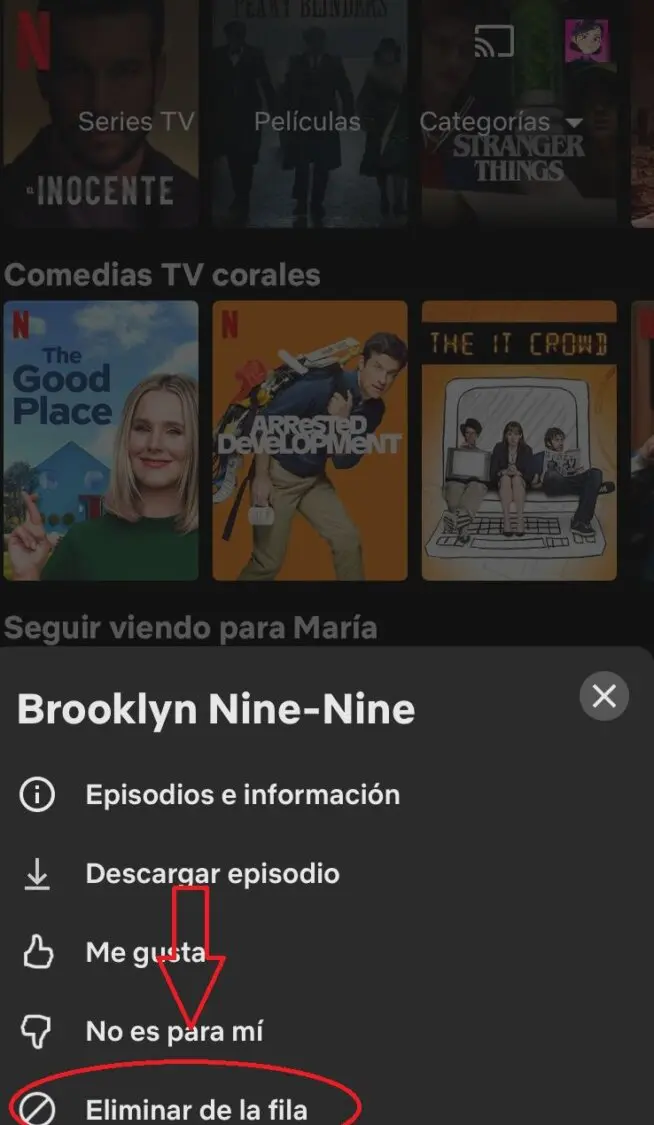
Task: Open the Peaky Blinders title card
Action: coord(310,113)
